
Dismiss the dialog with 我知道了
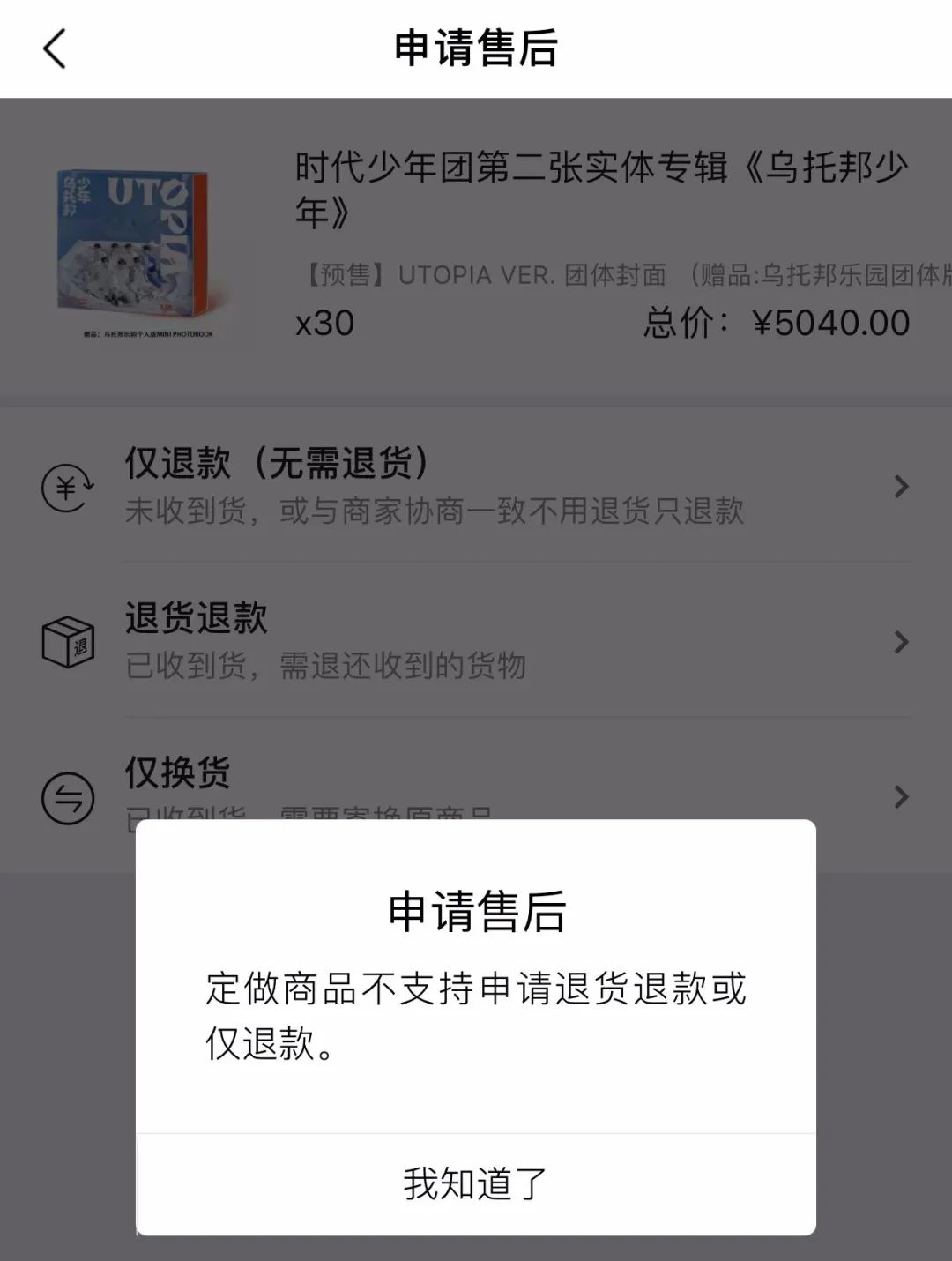click(475, 1183)
